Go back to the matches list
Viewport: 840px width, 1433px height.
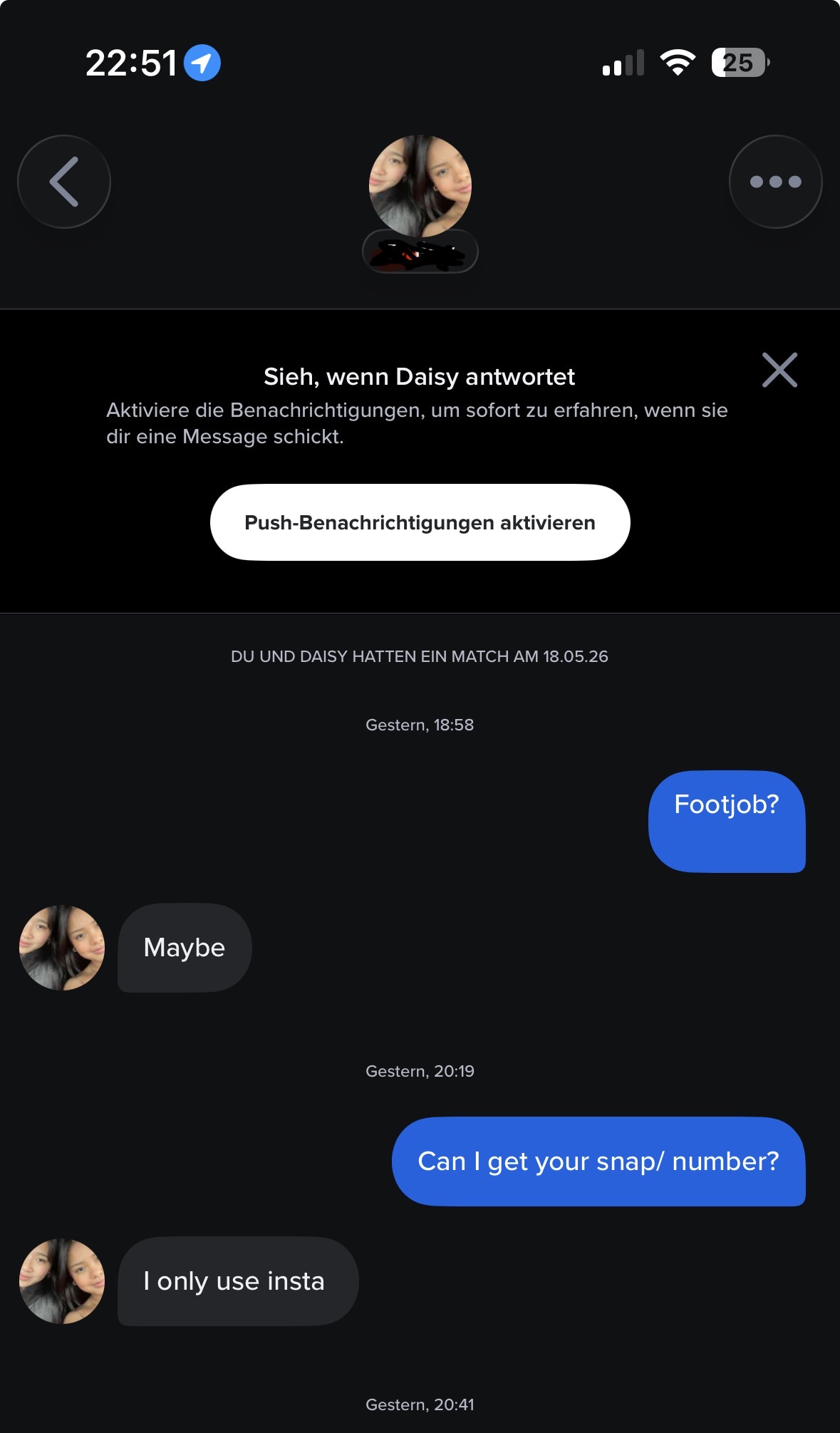64,182
